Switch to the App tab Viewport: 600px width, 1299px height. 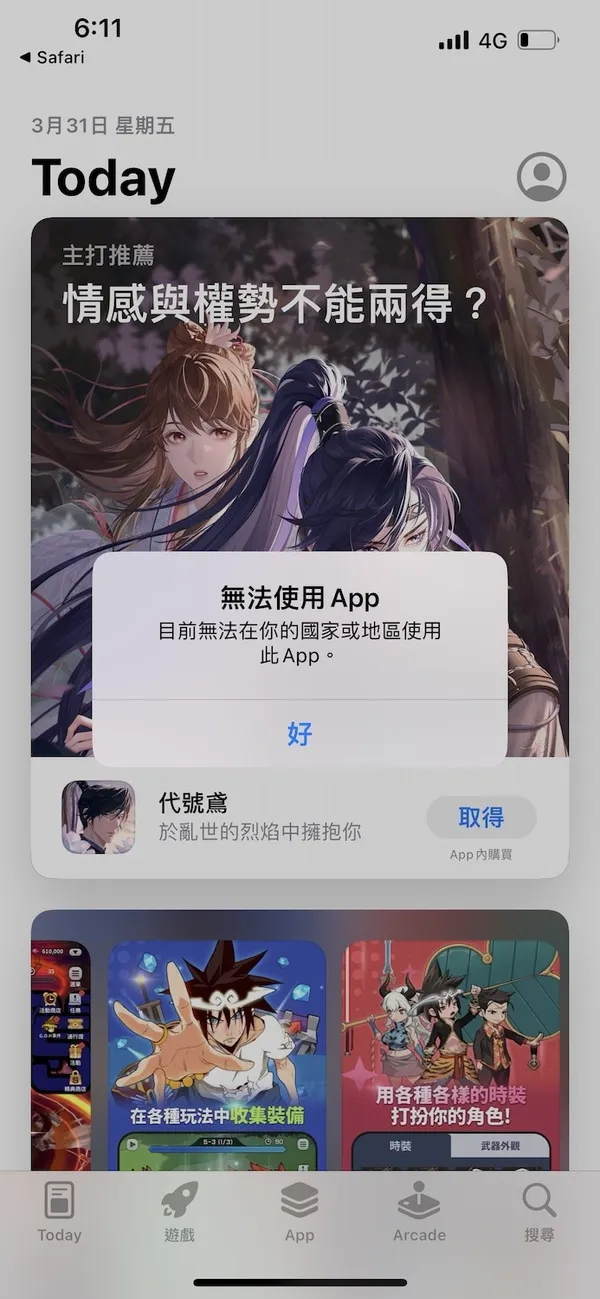click(299, 1212)
